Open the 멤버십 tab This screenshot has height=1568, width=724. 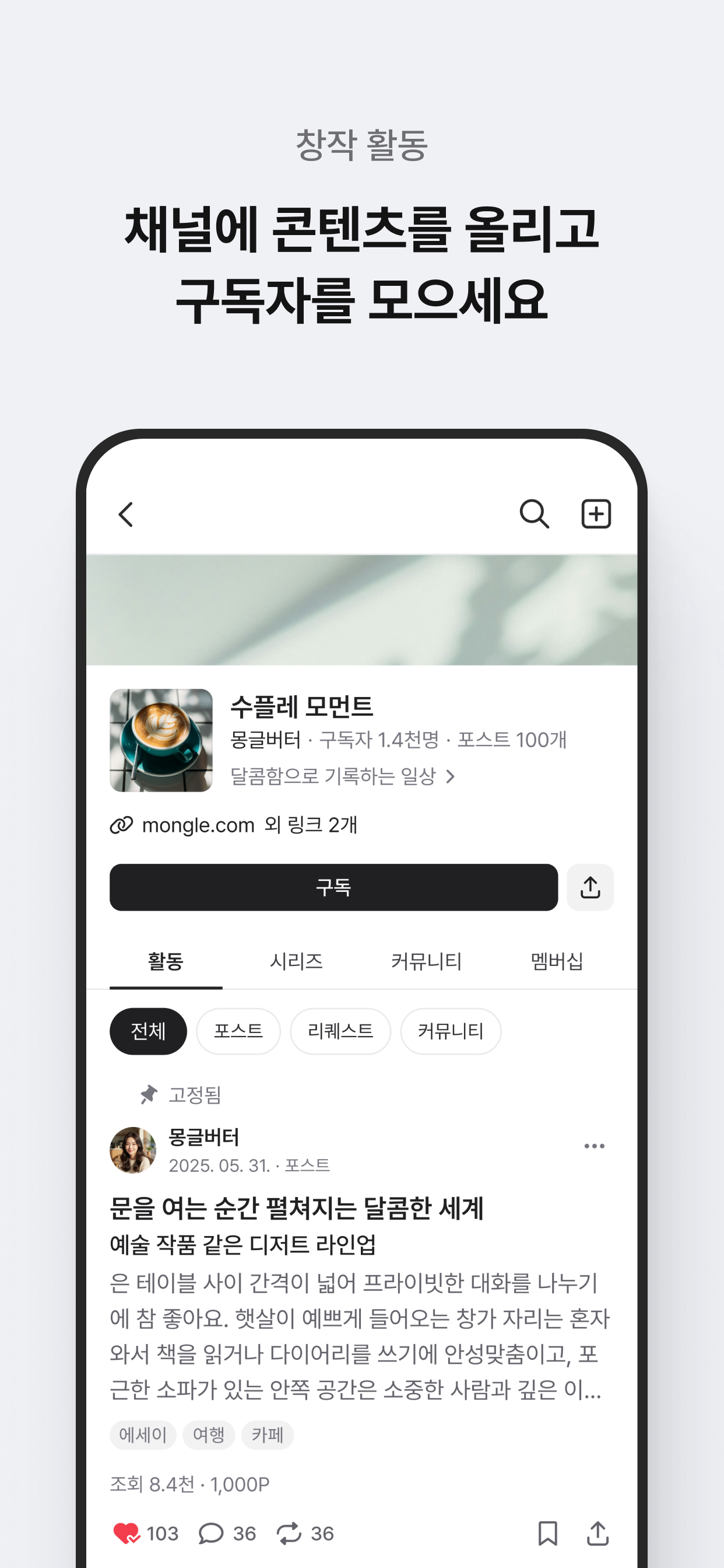[x=557, y=962]
